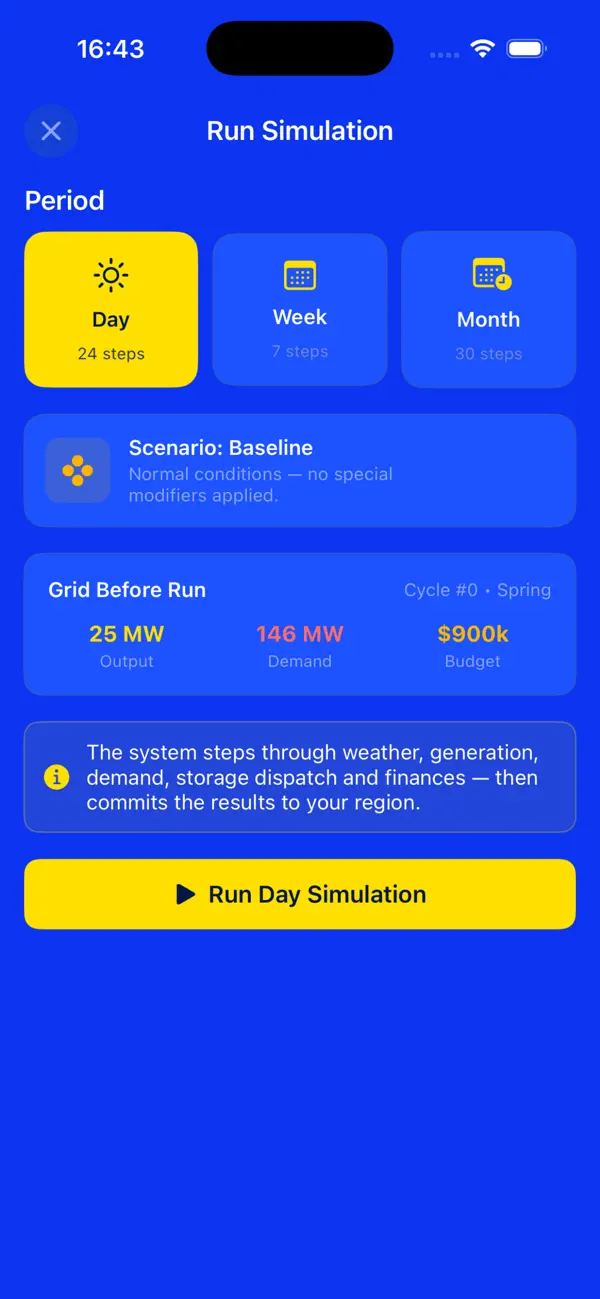Open the Scenario: Baseline card
Screen dimensions: 600x1299
(300, 470)
